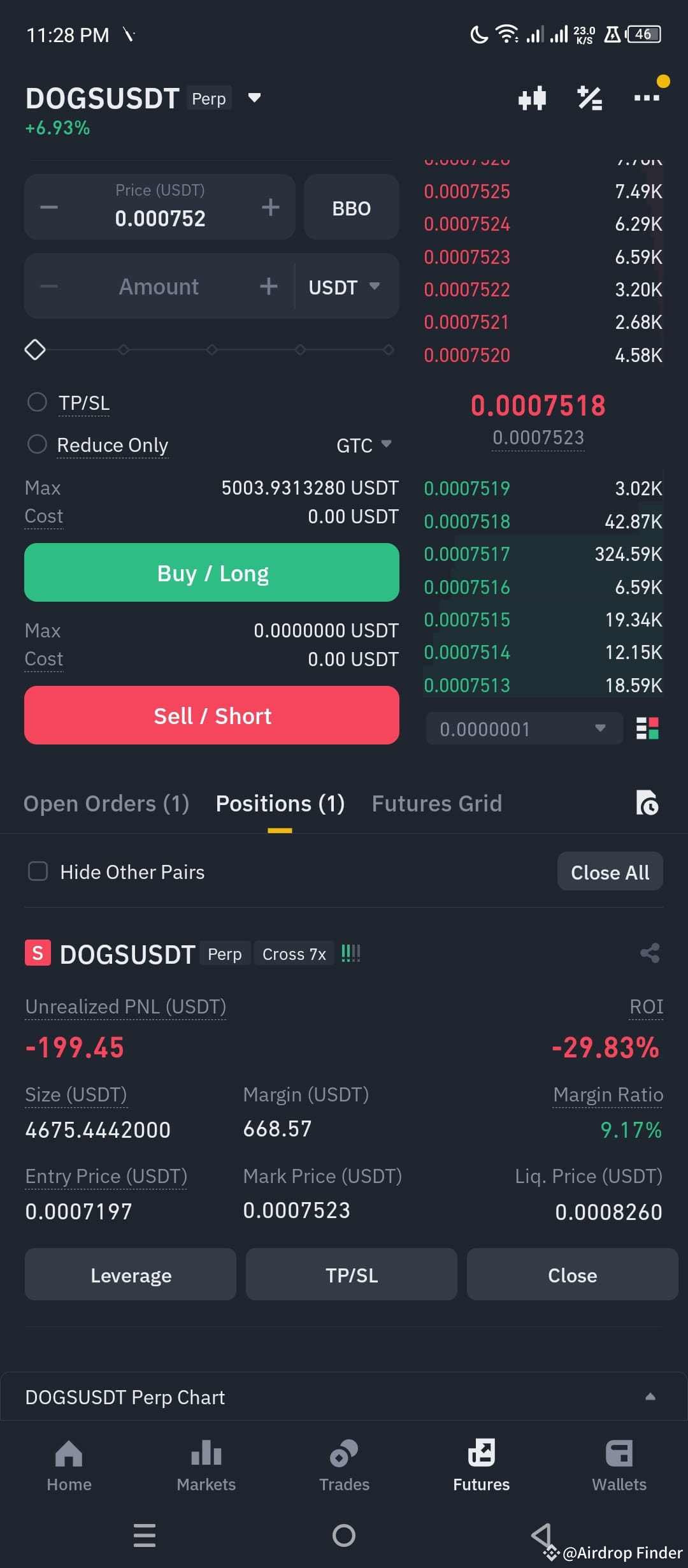The image size is (688, 1568).
Task: Open the candlestick chart view icon
Action: pyautogui.click(x=533, y=98)
